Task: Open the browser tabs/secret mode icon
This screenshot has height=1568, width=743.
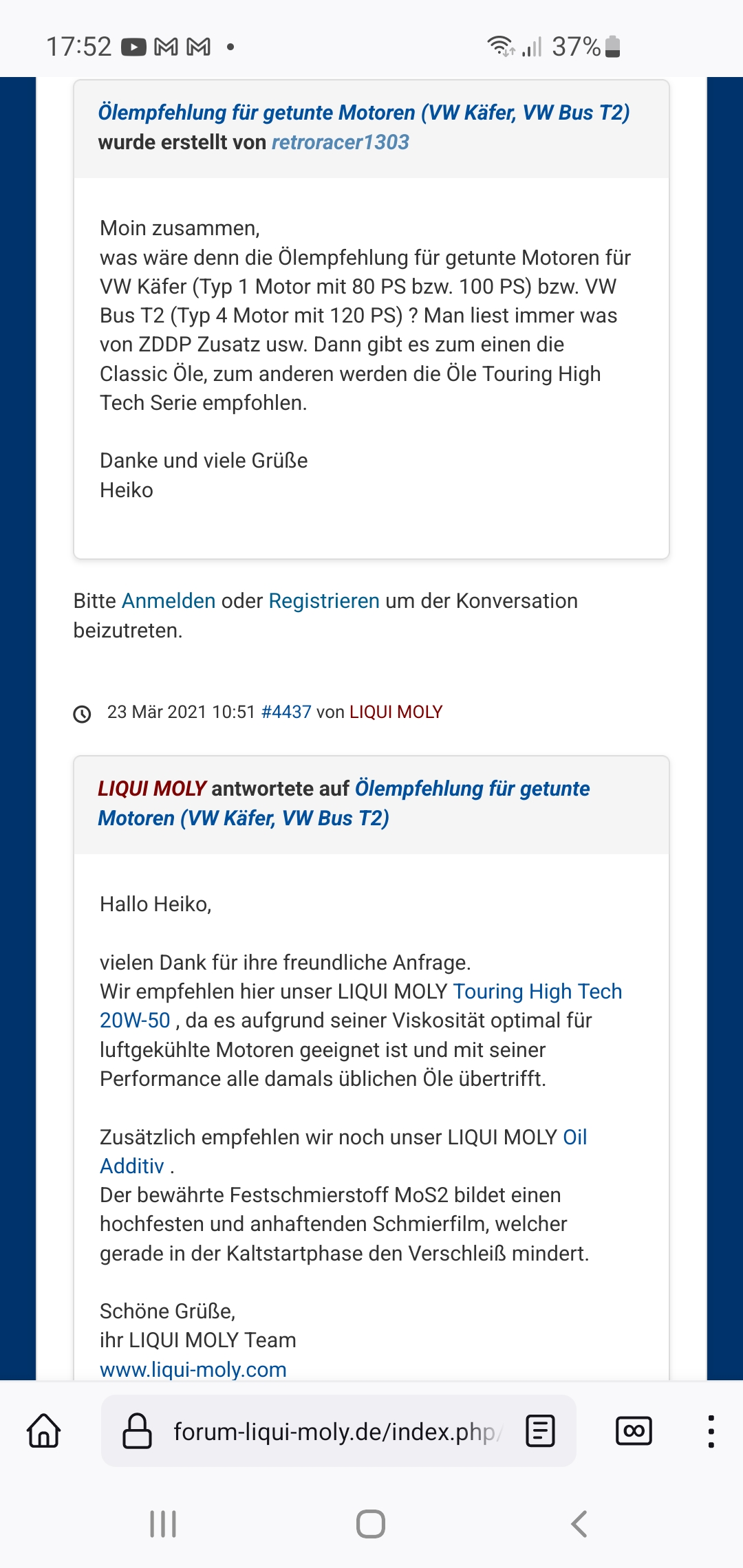Action: click(x=634, y=1431)
